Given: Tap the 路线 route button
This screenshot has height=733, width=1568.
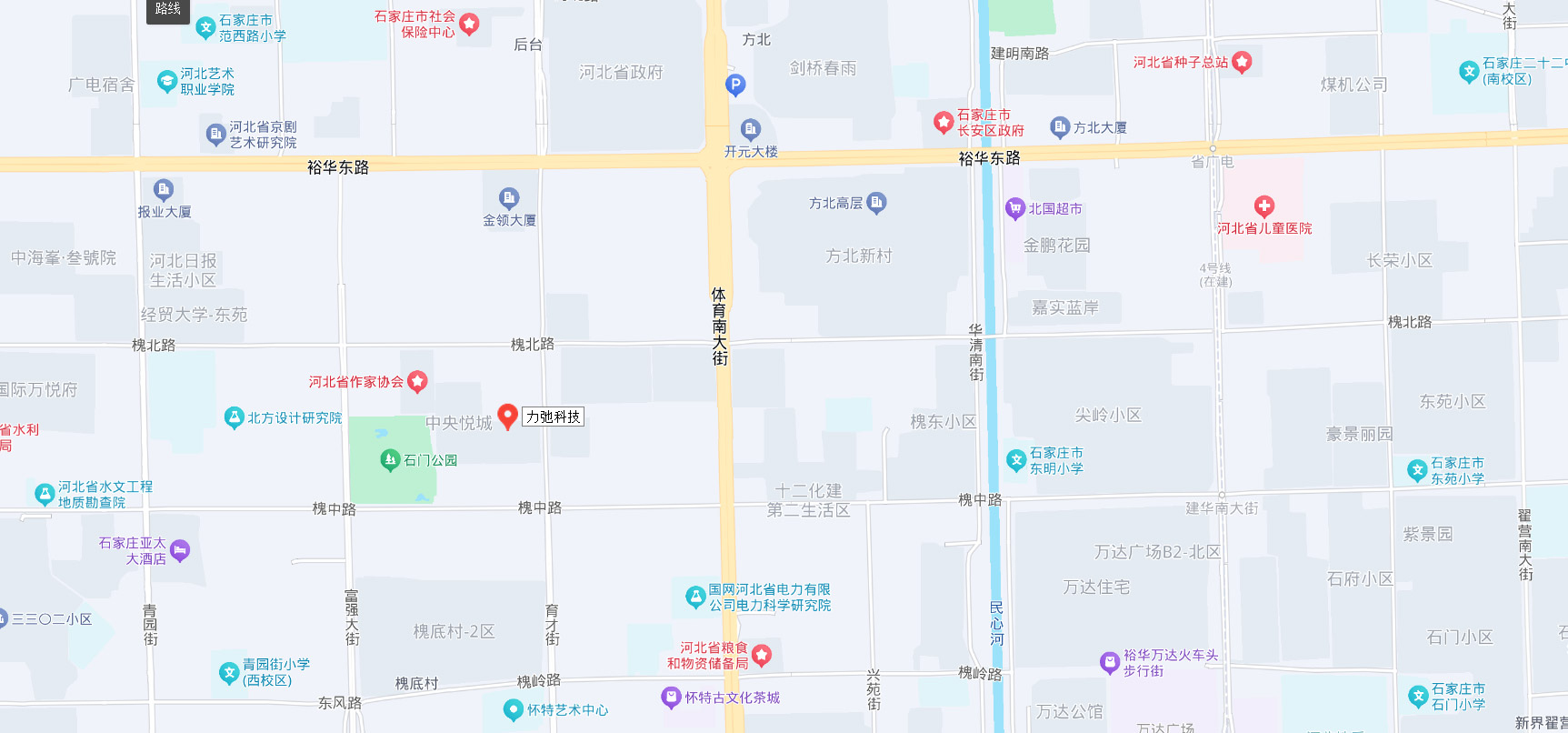Looking at the screenshot, I should [x=168, y=9].
